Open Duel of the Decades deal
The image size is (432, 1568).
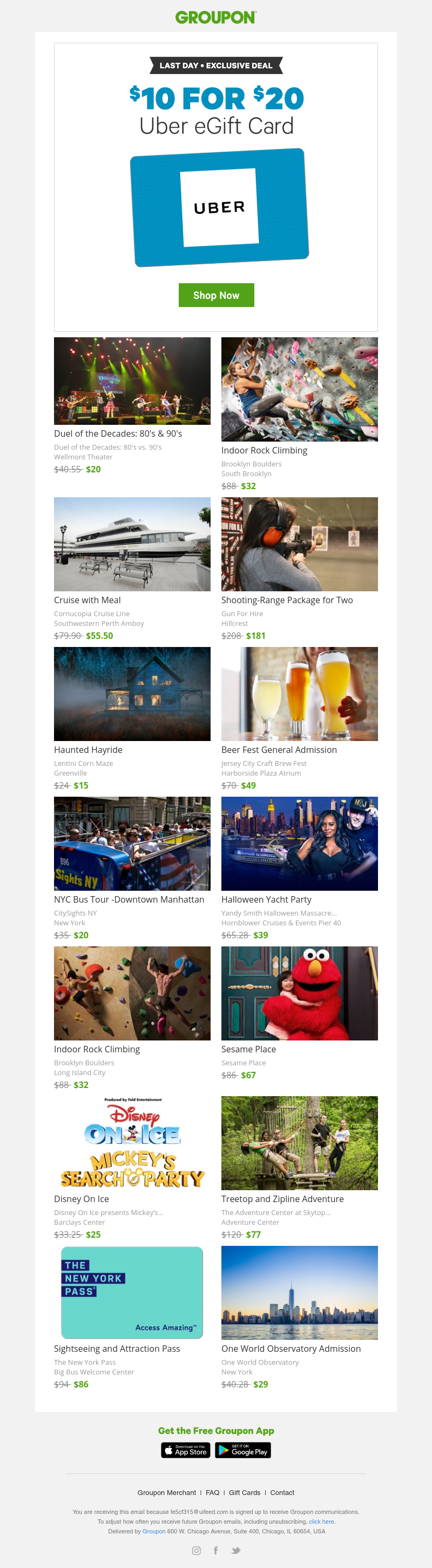point(117,433)
